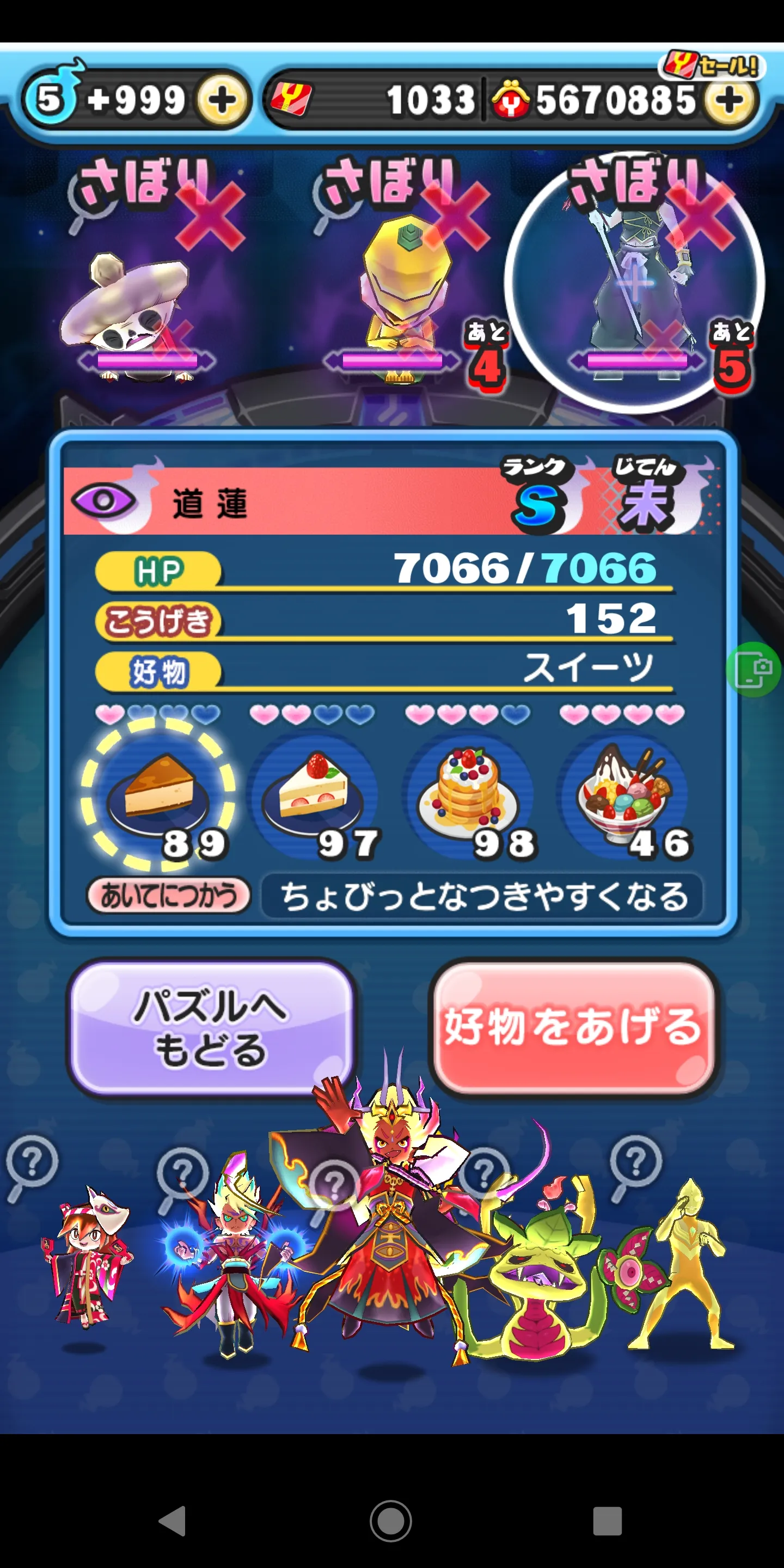Tap the green floating screen-capture icon
Image resolution: width=784 pixels, height=1568 pixels.
click(755, 670)
